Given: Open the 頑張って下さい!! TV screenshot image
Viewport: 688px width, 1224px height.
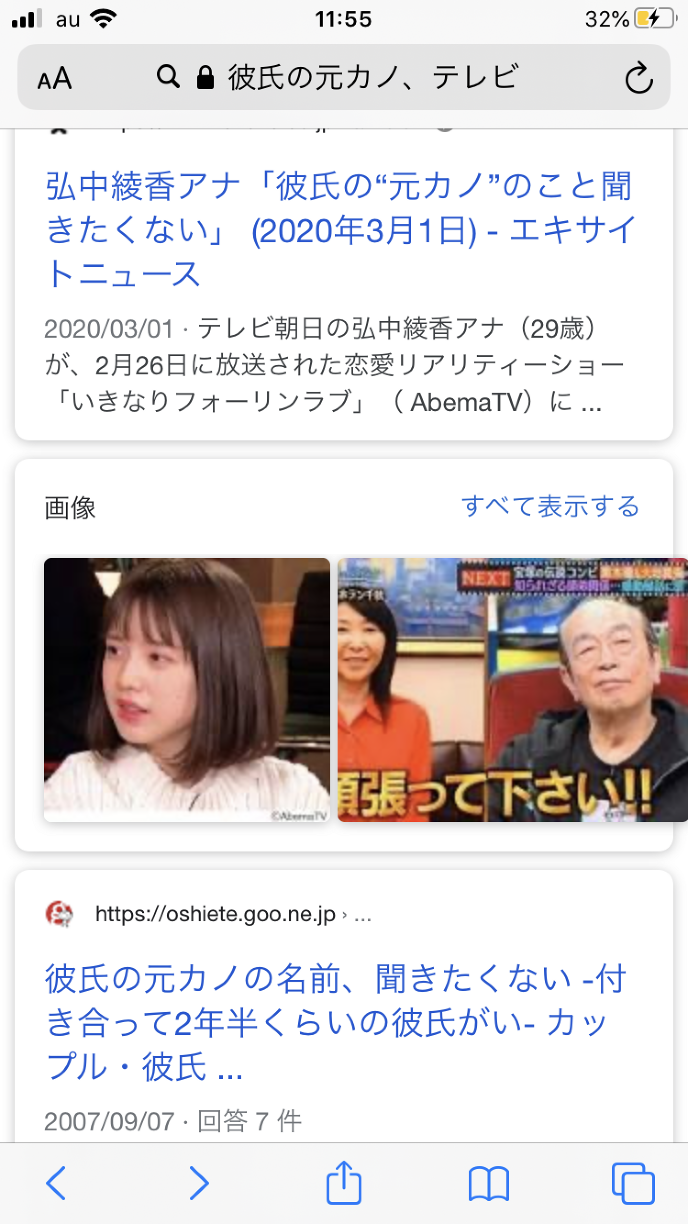Looking at the screenshot, I should [x=512, y=690].
